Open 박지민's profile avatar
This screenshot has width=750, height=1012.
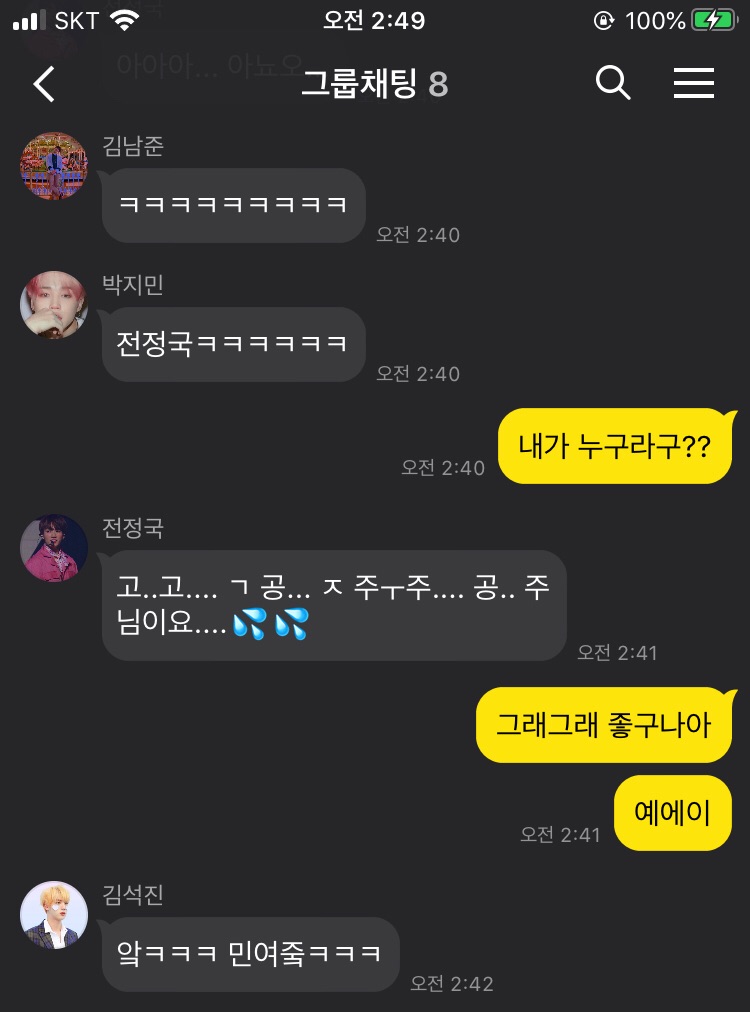click(54, 304)
